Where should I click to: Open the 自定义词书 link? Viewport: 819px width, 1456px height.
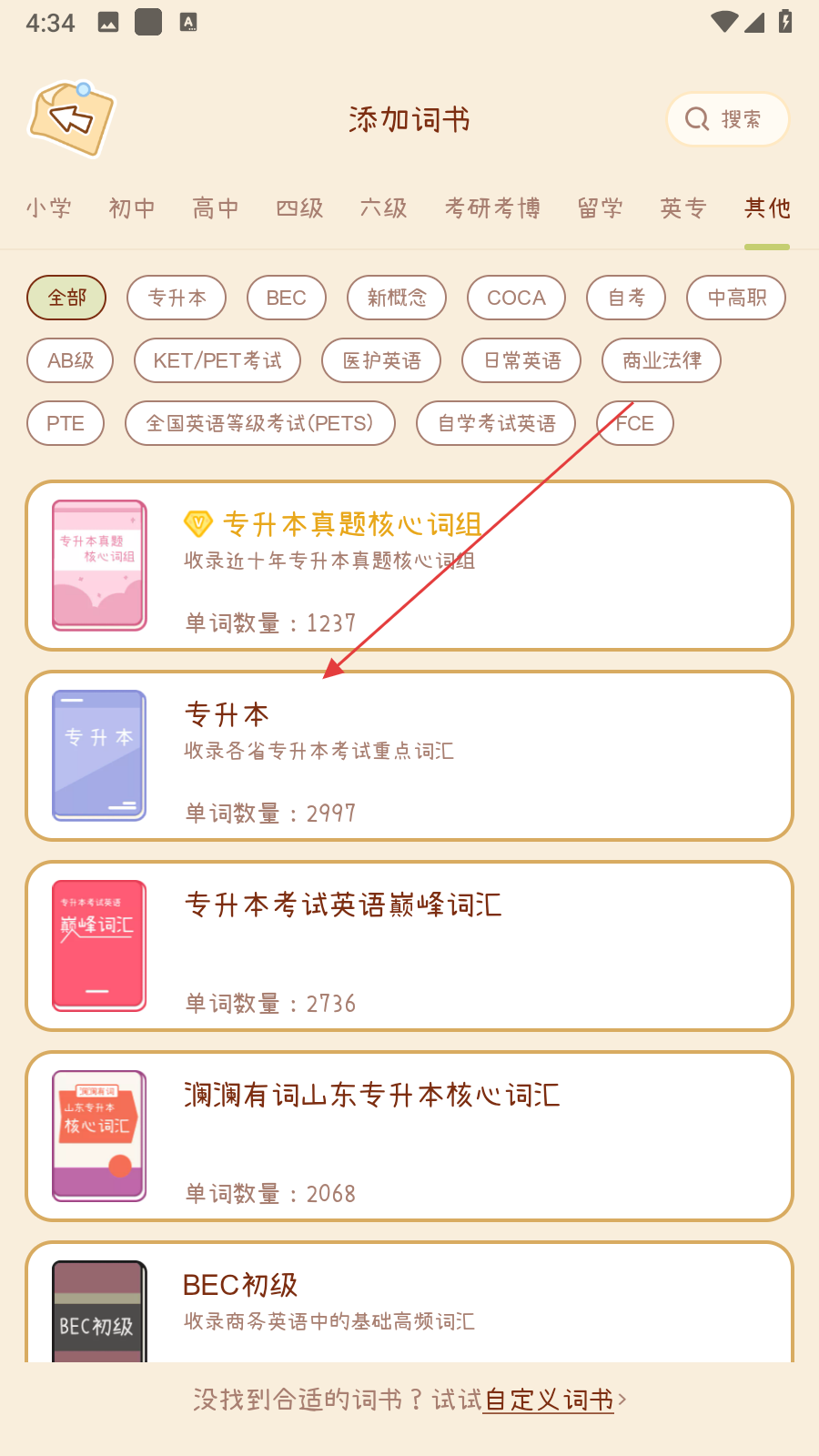point(549,1400)
